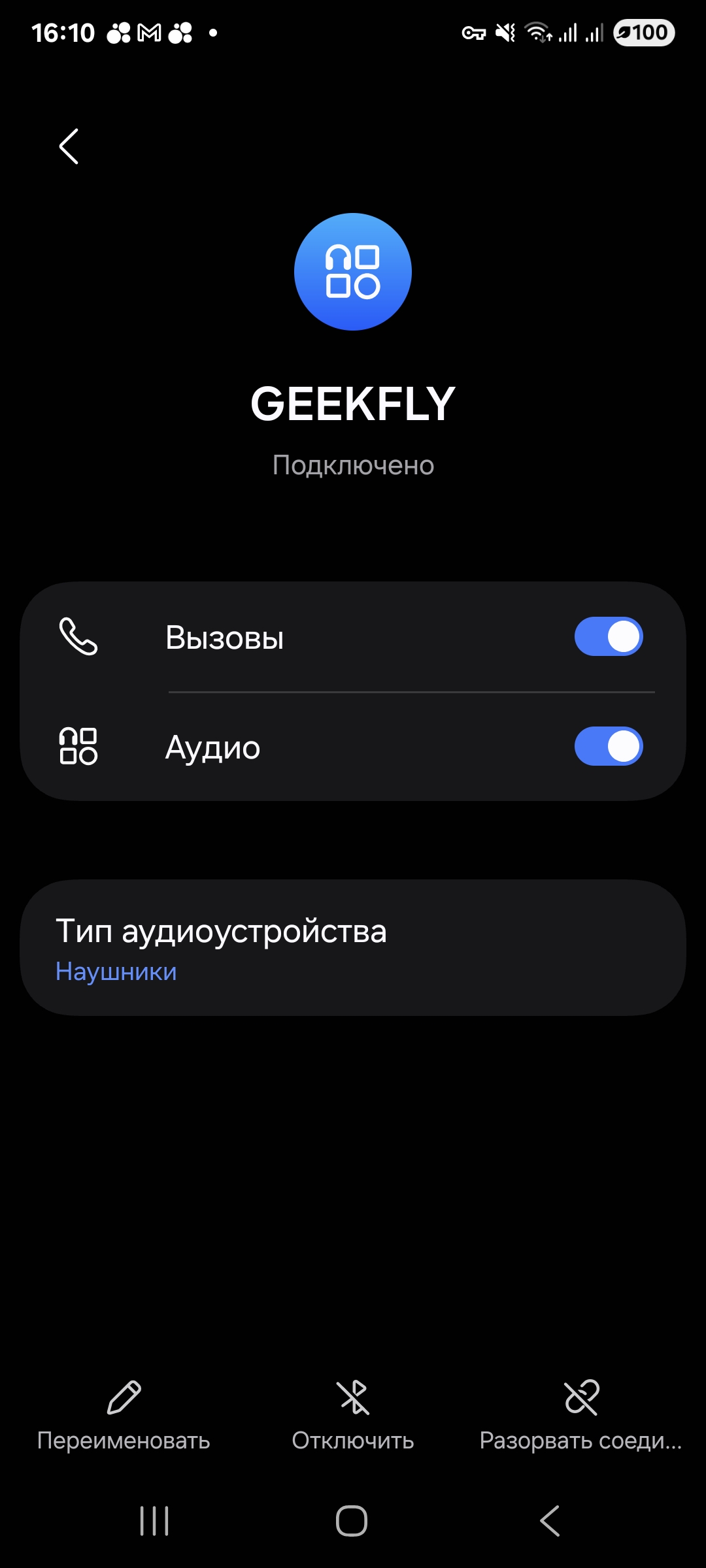Open recent apps from the navigation bar
The height and width of the screenshot is (1568, 706).
pos(155,1521)
